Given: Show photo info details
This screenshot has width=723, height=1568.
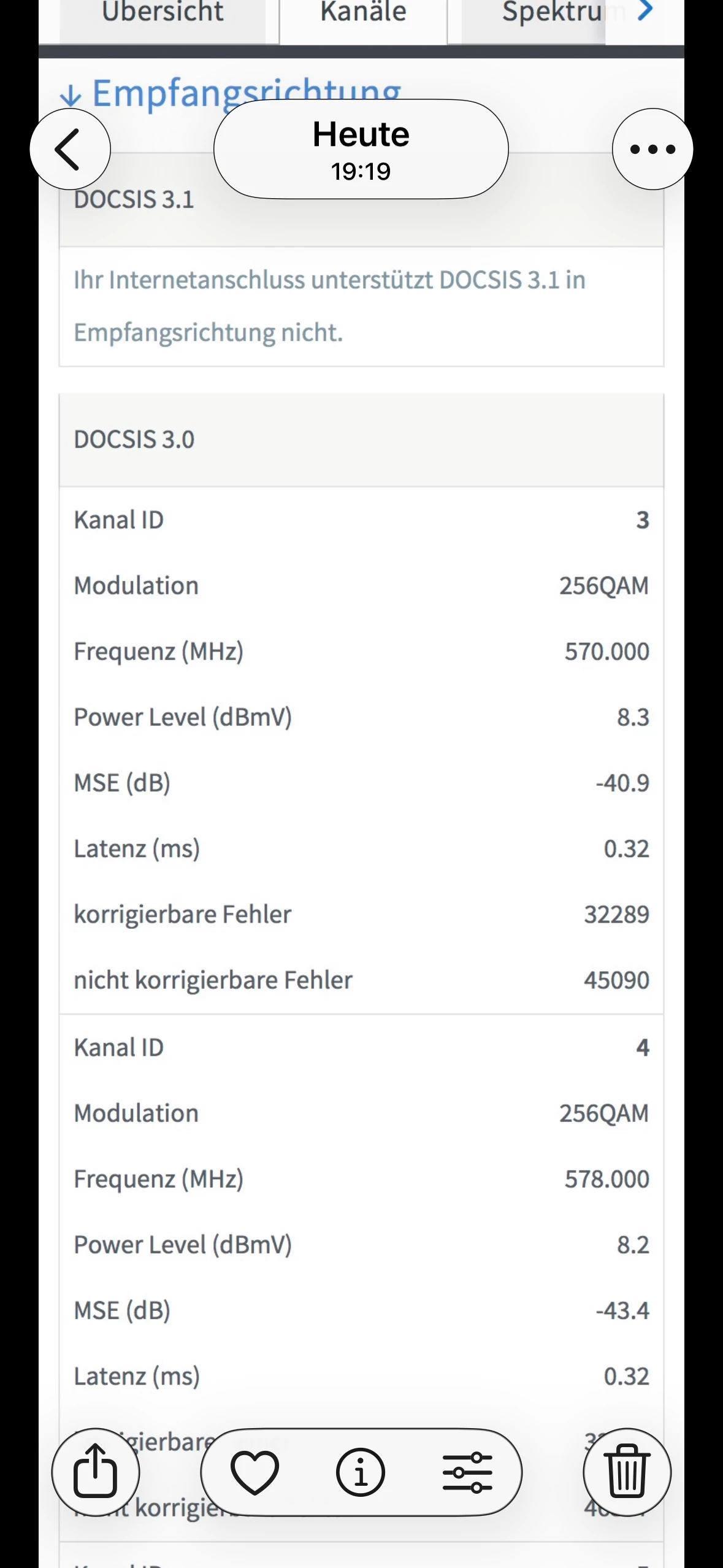Looking at the screenshot, I should click(361, 1472).
